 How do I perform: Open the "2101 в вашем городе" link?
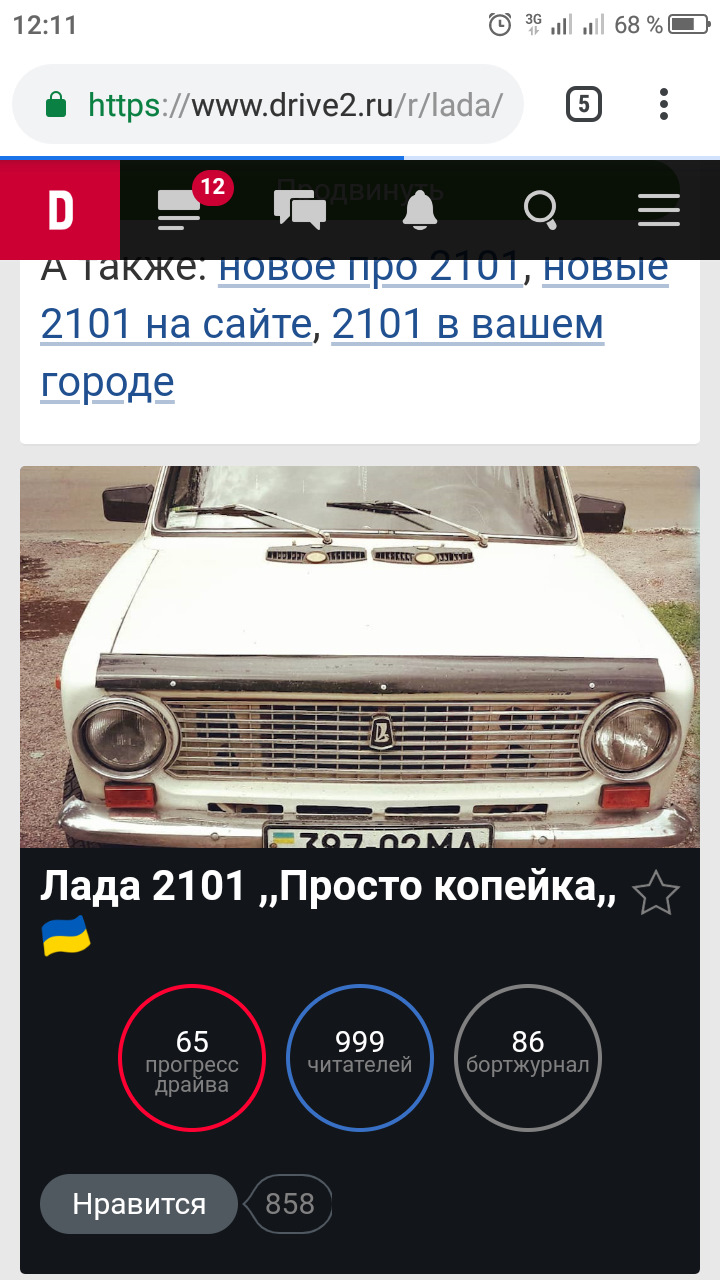click(467, 324)
